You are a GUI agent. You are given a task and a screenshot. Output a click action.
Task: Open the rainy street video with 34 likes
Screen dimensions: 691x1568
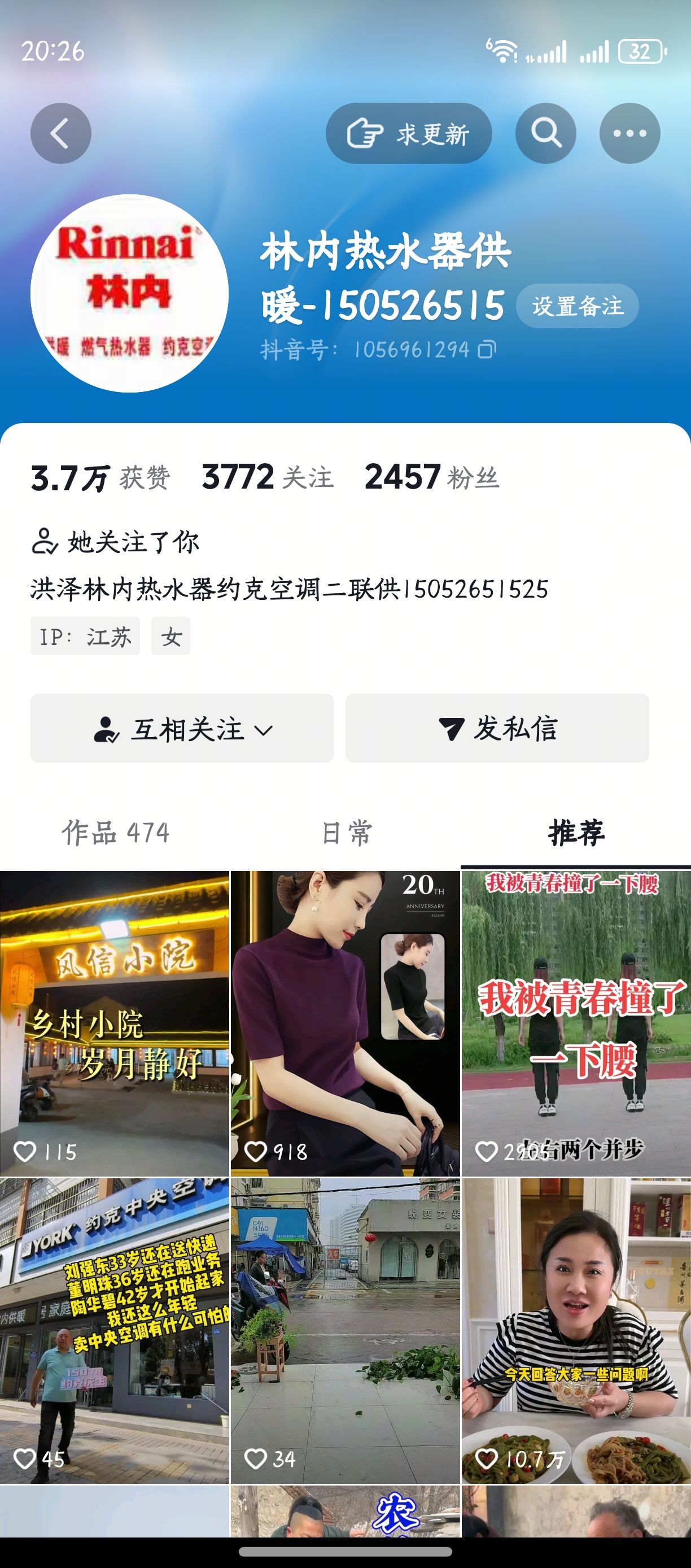345,1330
